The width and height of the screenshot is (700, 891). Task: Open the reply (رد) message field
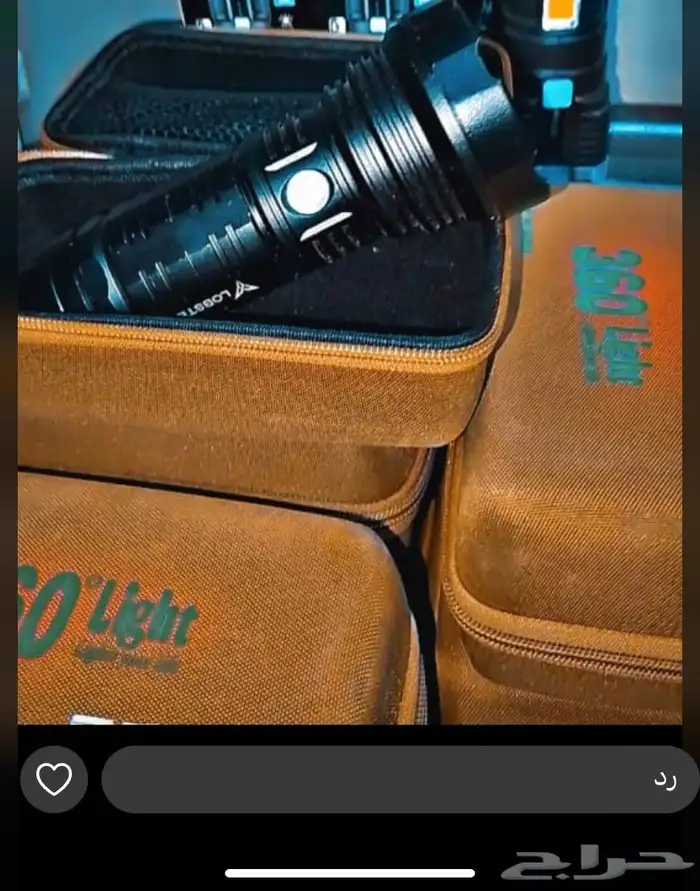pos(400,779)
